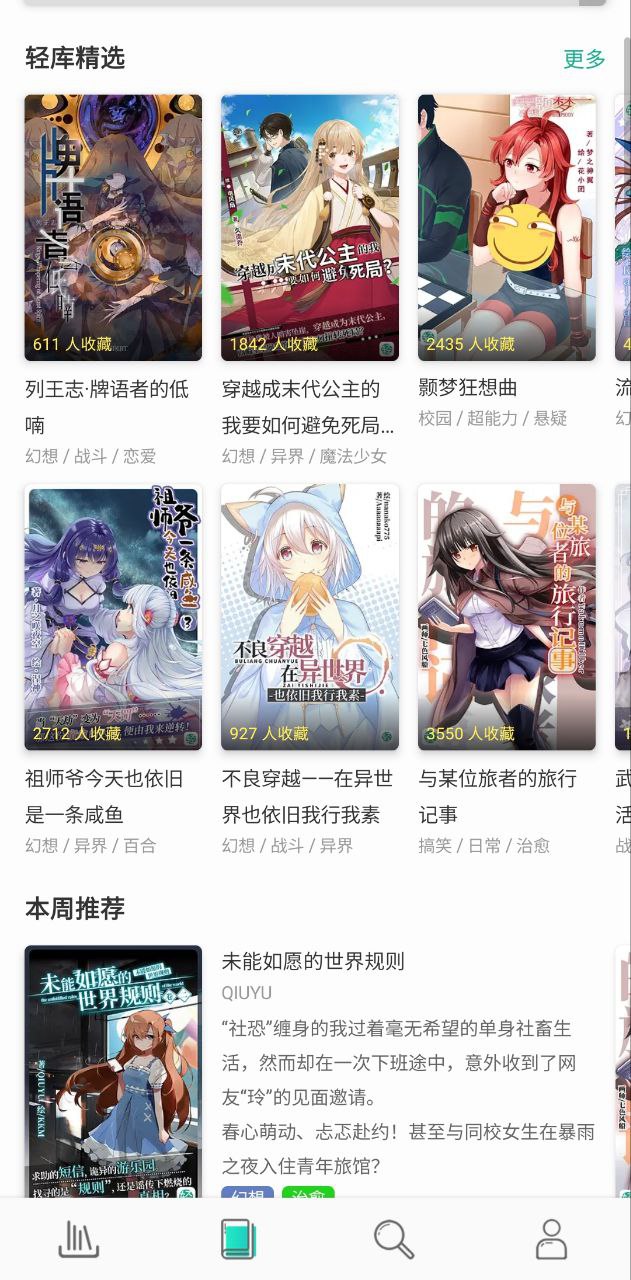Switch to the bookshelf tab
The width and height of the screenshot is (631, 1280).
79,1239
